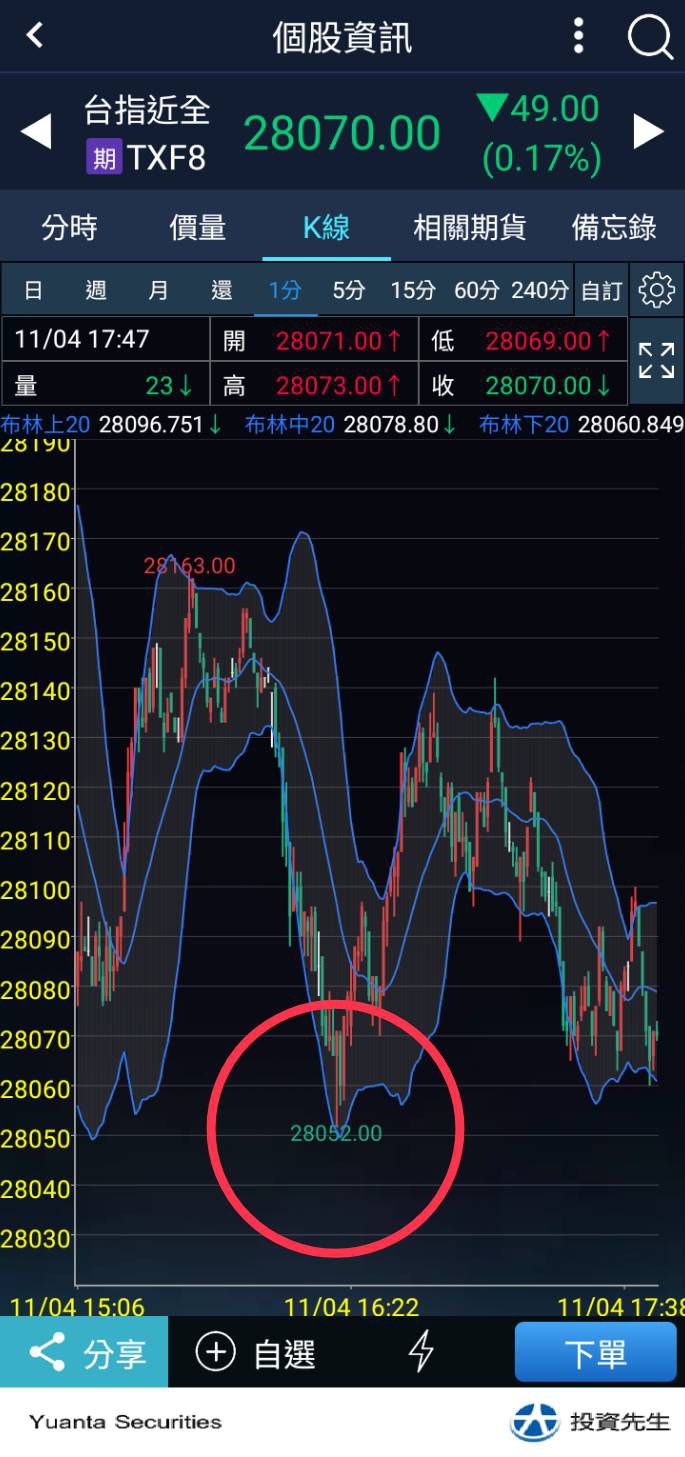Select the 日 daily K-line period
The height and width of the screenshot is (1457, 685).
tap(33, 291)
